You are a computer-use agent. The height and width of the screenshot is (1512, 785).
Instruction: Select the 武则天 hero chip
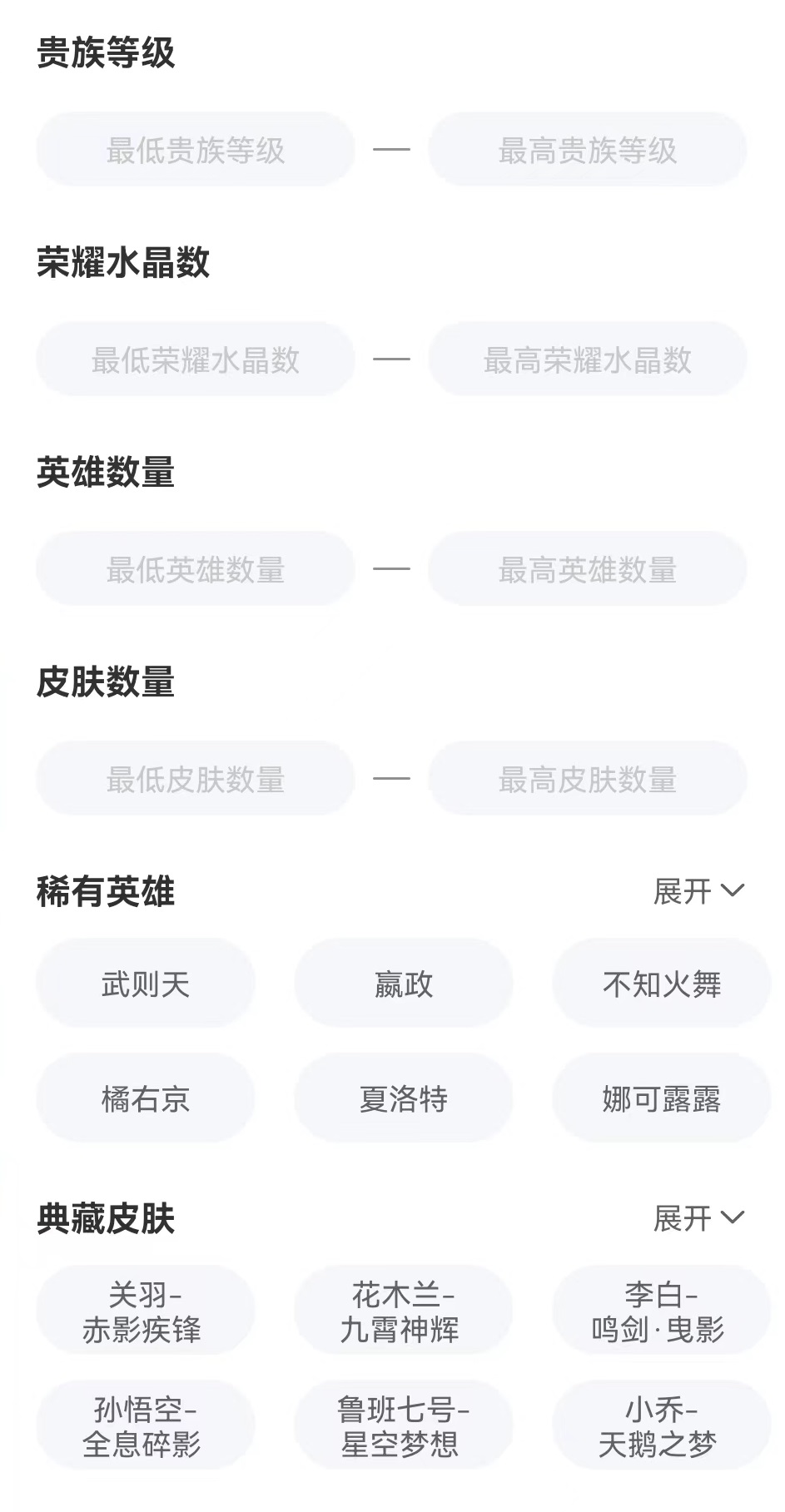146,984
